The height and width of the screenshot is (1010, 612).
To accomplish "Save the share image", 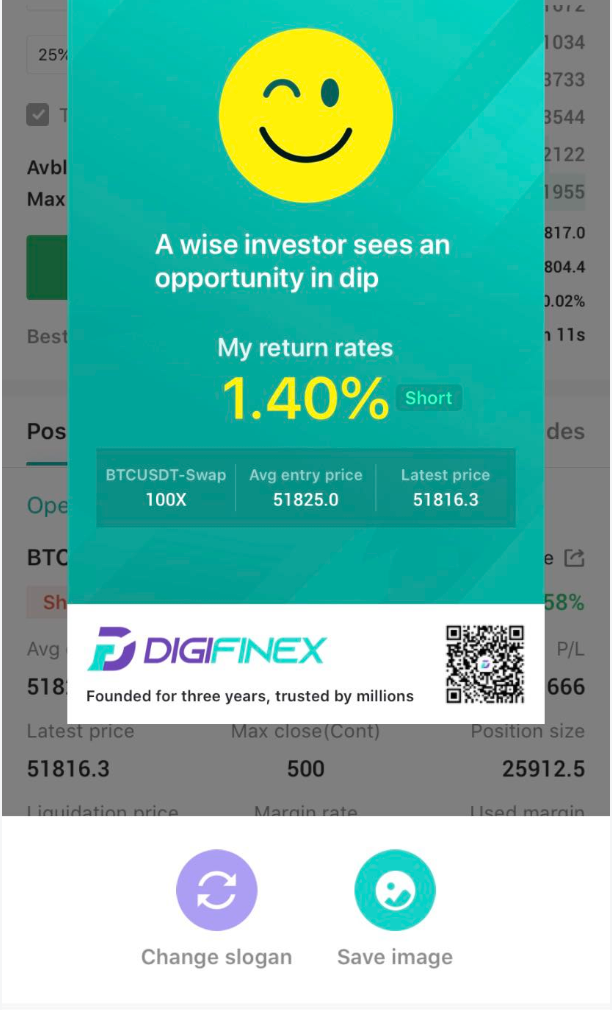I will click(394, 890).
